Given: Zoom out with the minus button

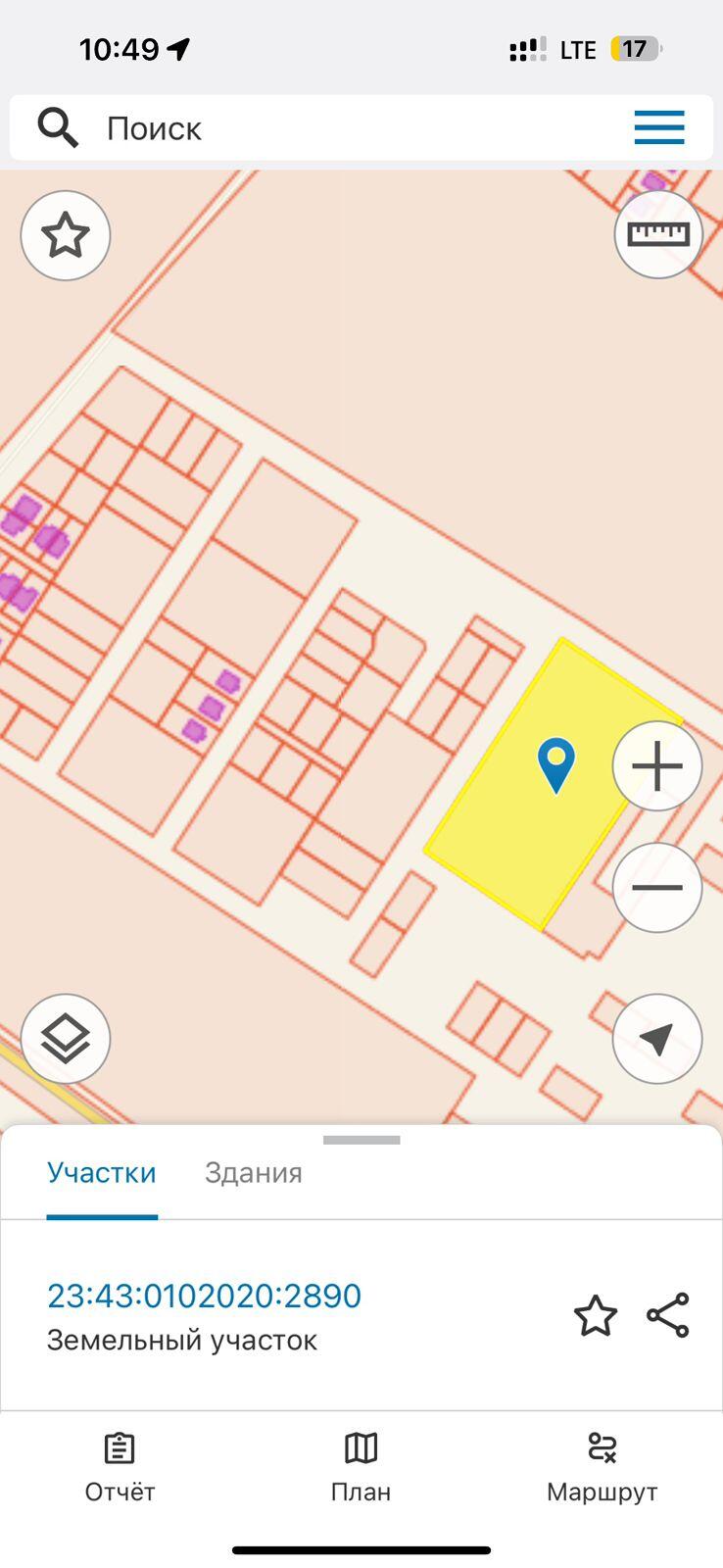Looking at the screenshot, I should pyautogui.click(x=657, y=887).
